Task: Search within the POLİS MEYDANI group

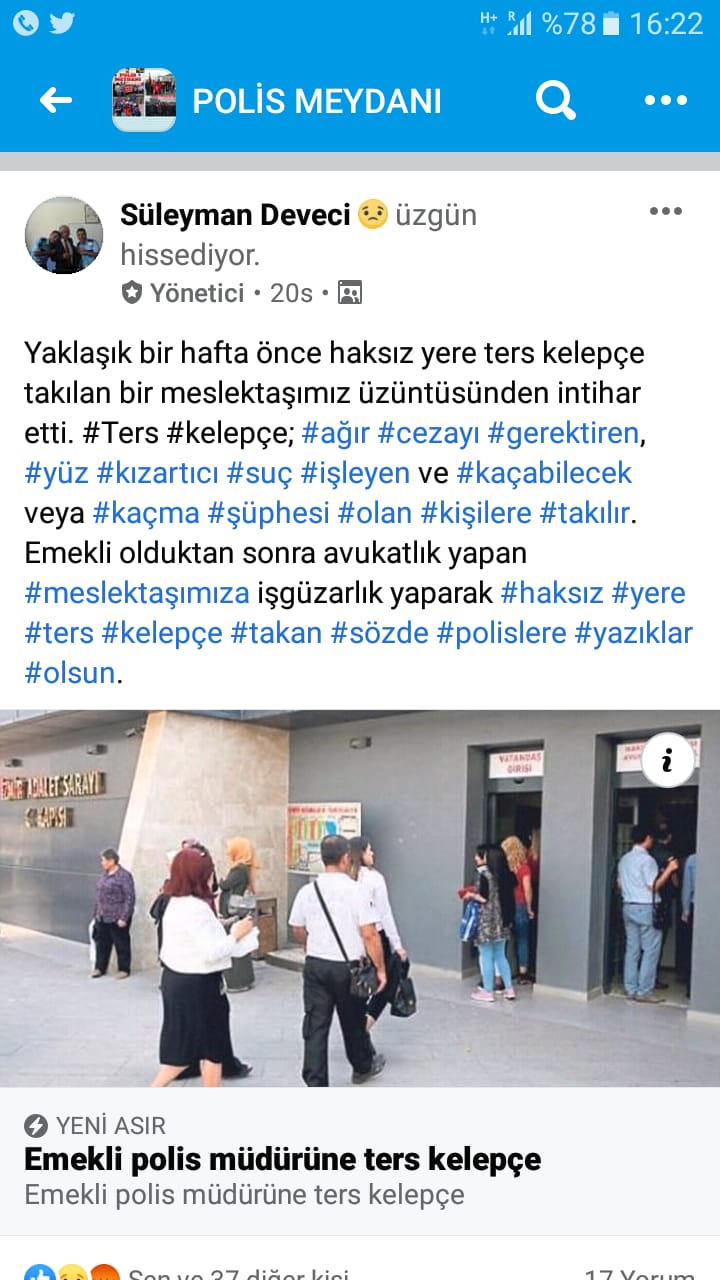Action: (x=555, y=100)
